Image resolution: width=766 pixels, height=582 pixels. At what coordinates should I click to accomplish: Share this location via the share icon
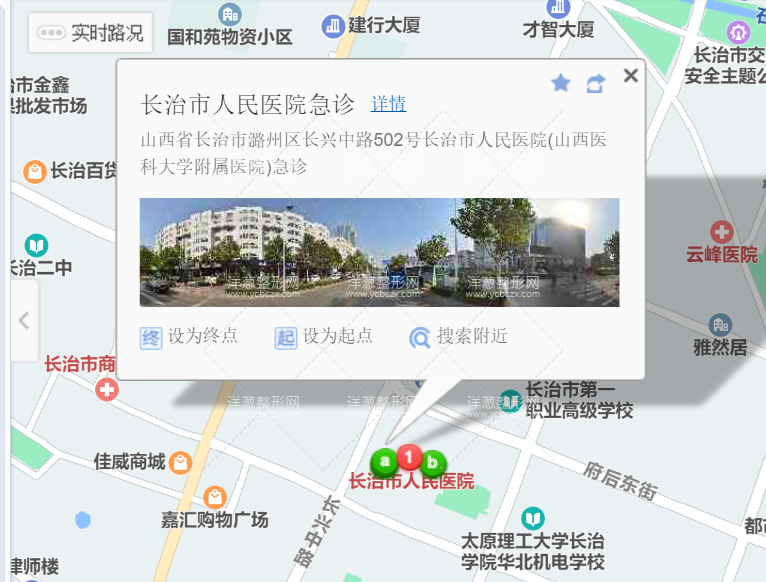coord(596,84)
